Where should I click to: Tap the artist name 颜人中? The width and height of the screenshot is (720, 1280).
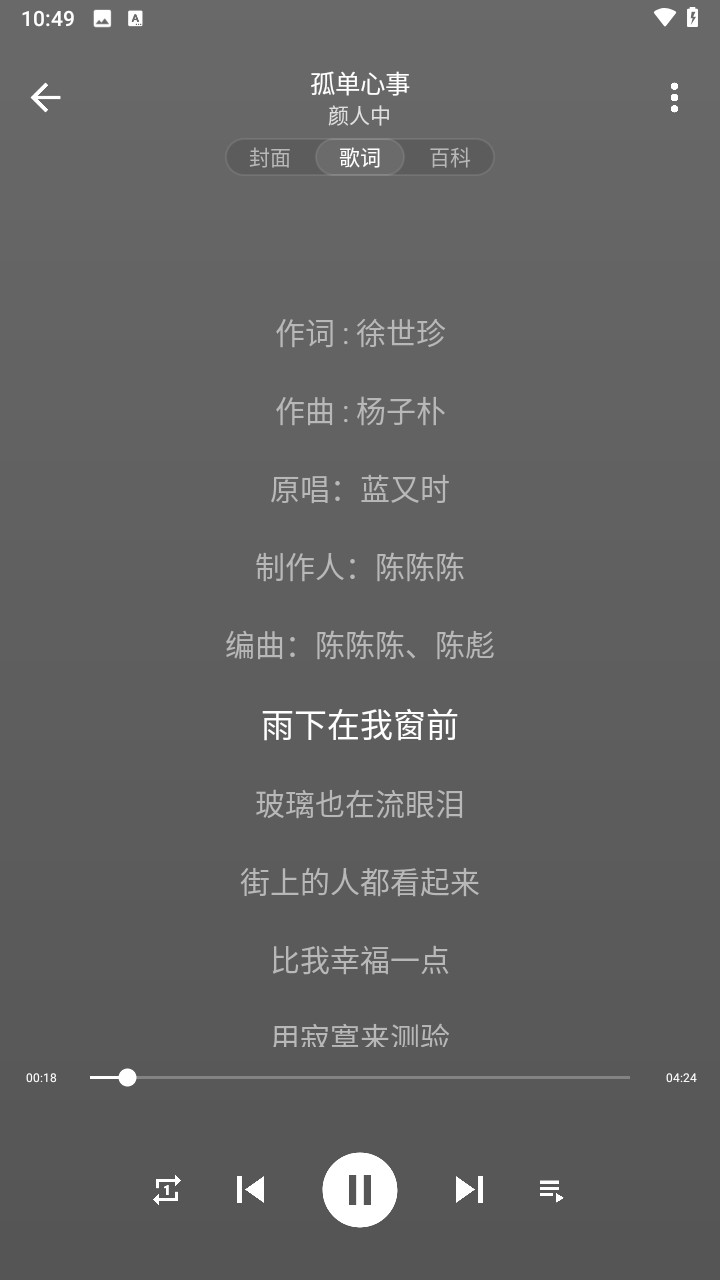point(360,117)
